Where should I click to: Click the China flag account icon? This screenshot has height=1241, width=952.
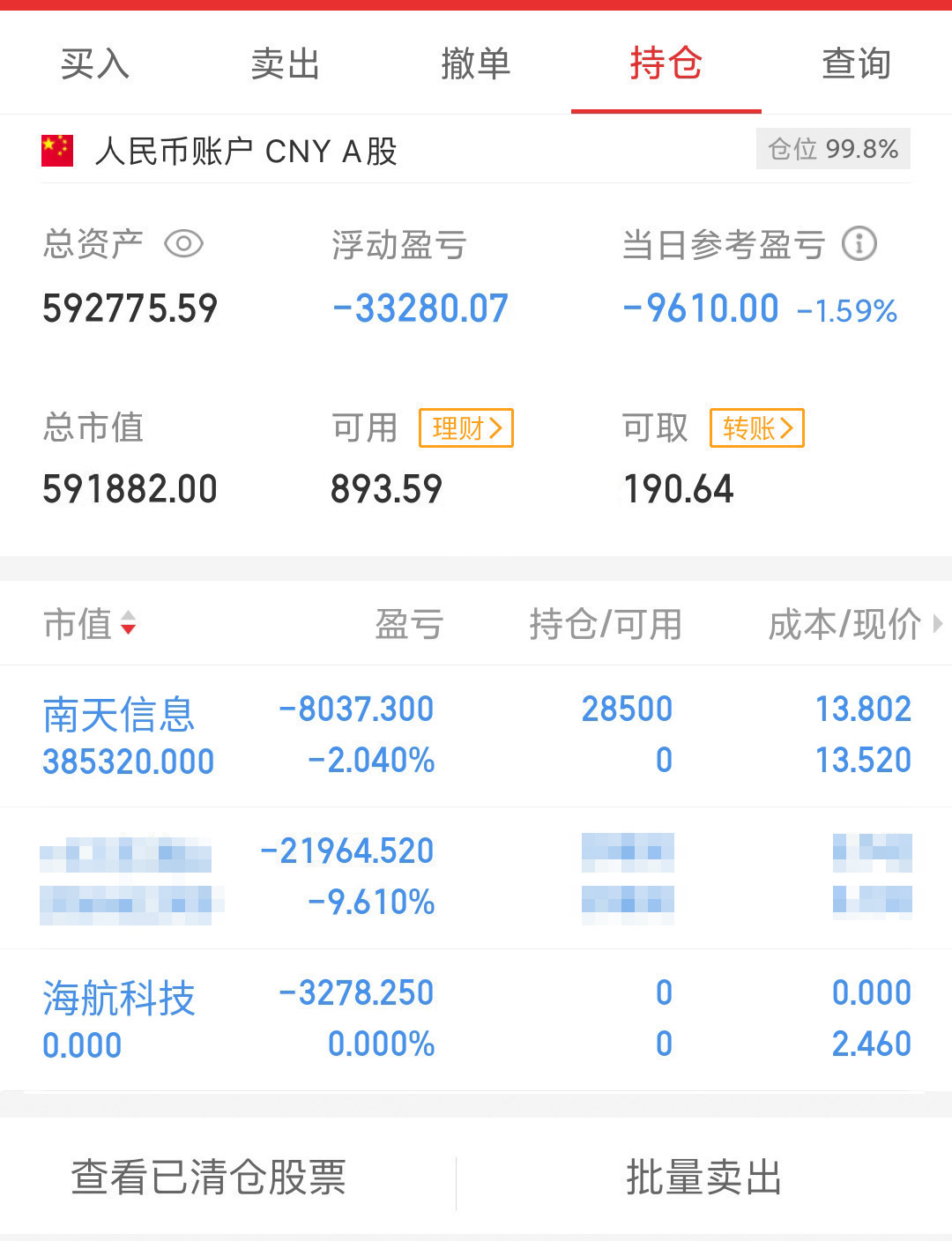click(56, 149)
